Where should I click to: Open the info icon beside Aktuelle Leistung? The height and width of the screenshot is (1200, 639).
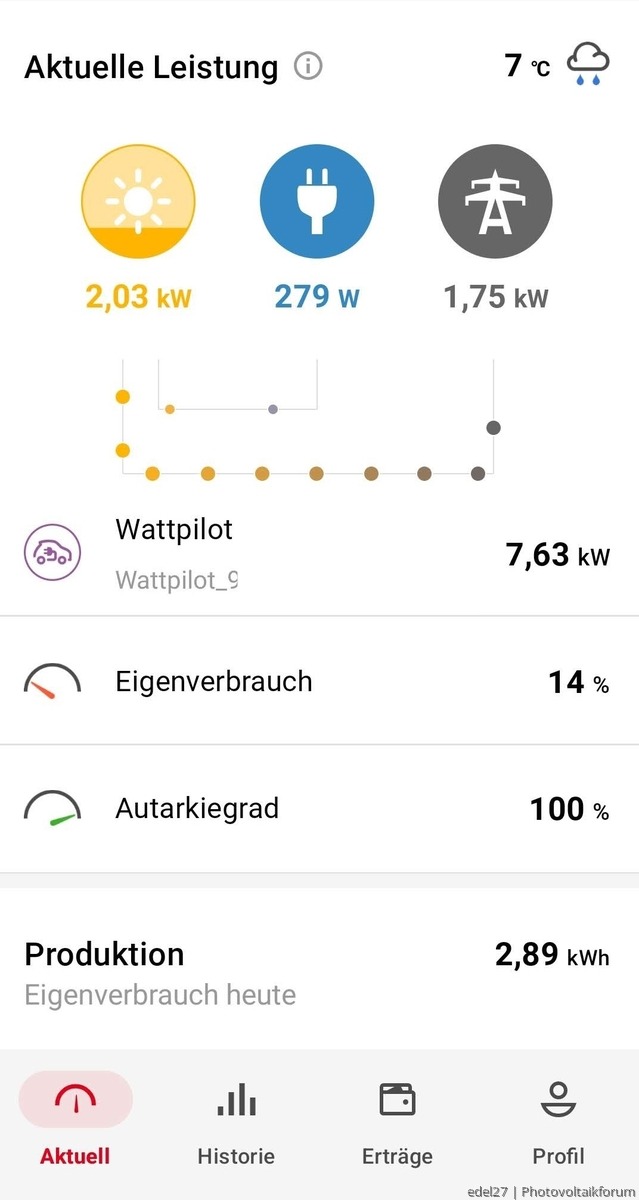pos(308,67)
